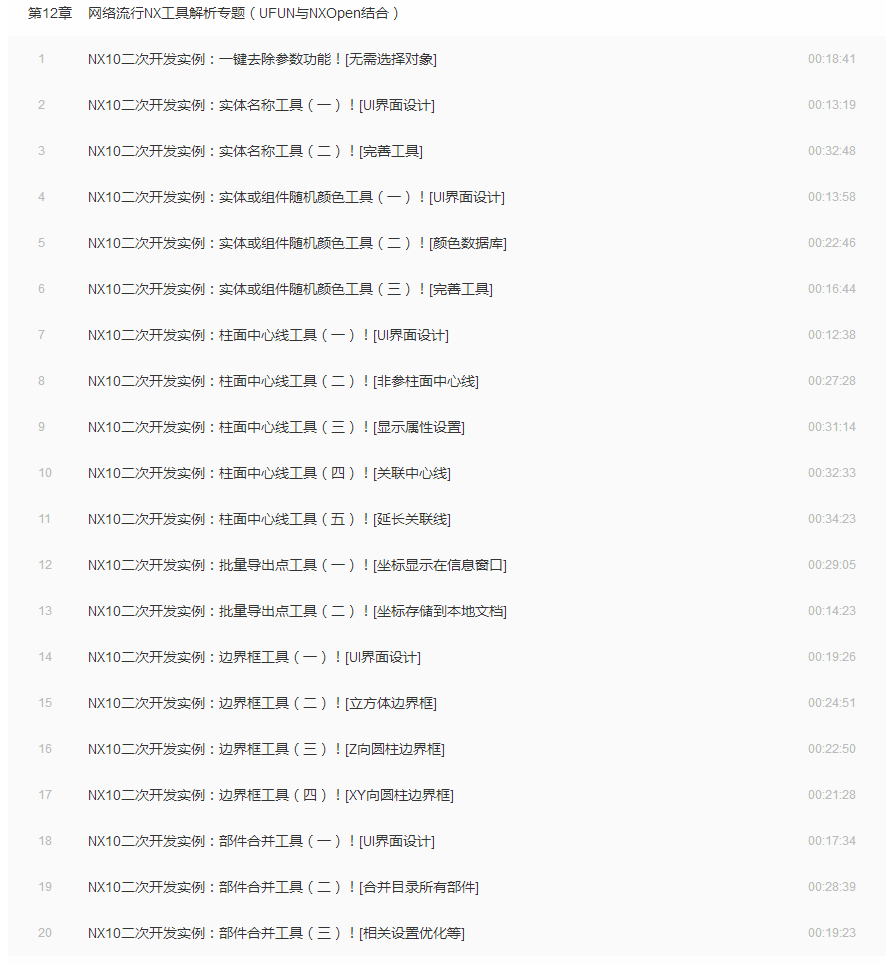895x965 pixels.
Task: Select lesson 5 随机颜色工具（二）颜色数据库
Action: click(x=297, y=243)
